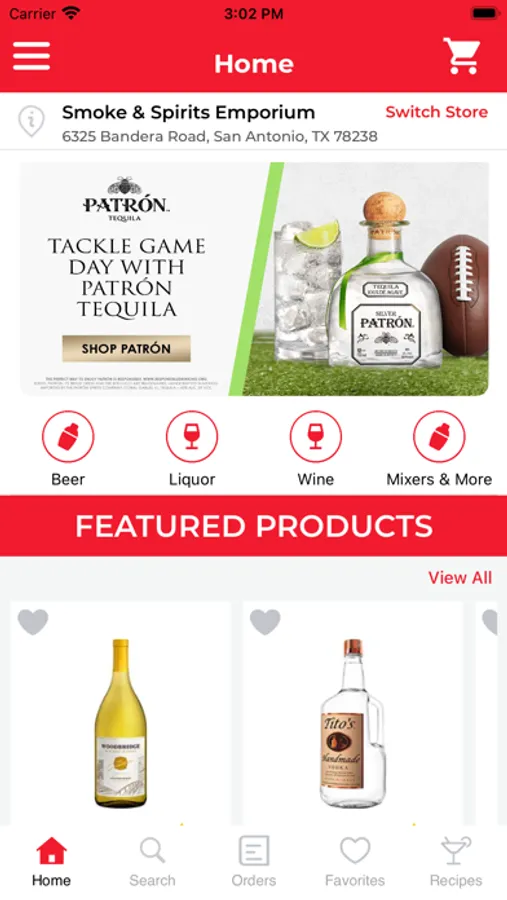Tap Switch Store link
Screen dimensions: 507x900
436,112
